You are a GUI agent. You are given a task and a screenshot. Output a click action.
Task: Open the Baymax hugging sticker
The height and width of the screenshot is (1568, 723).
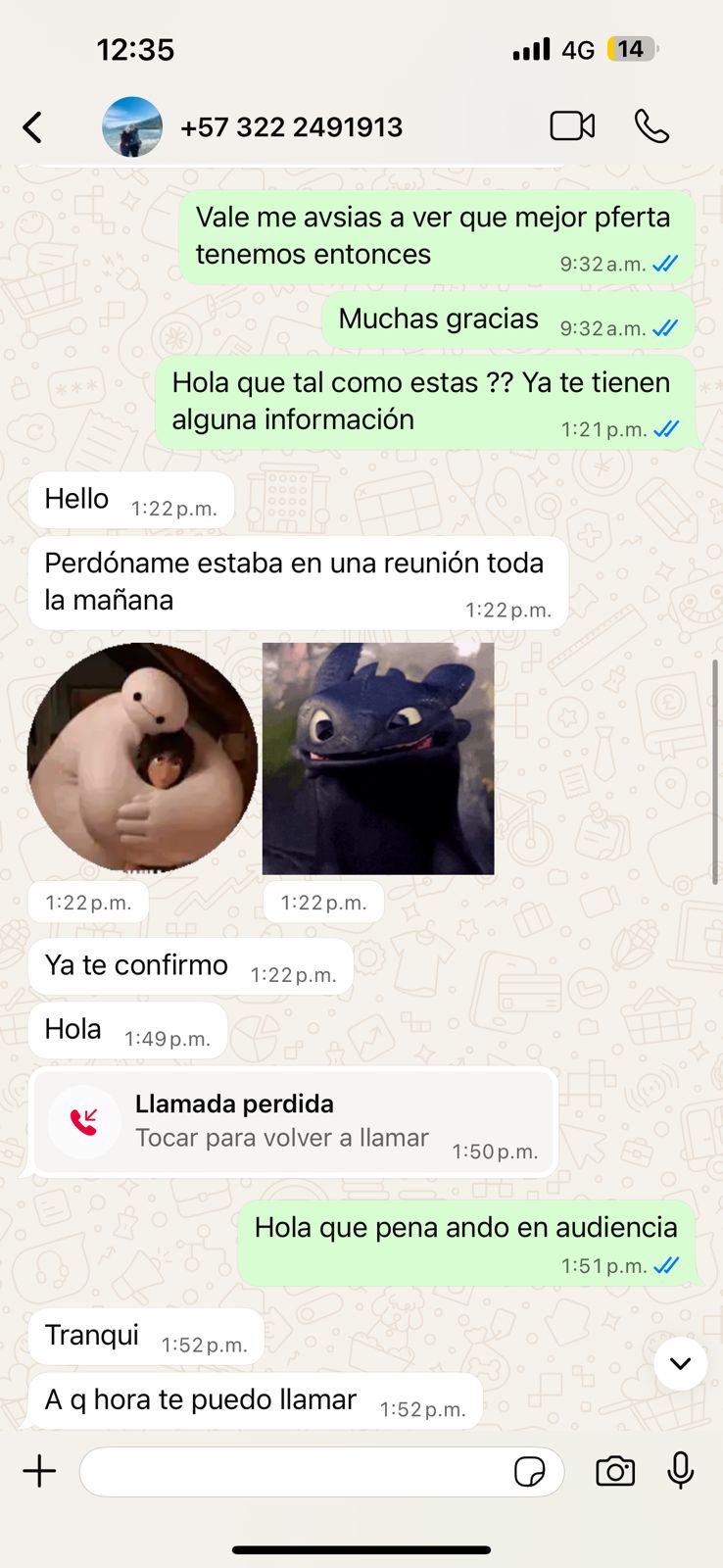click(x=143, y=758)
